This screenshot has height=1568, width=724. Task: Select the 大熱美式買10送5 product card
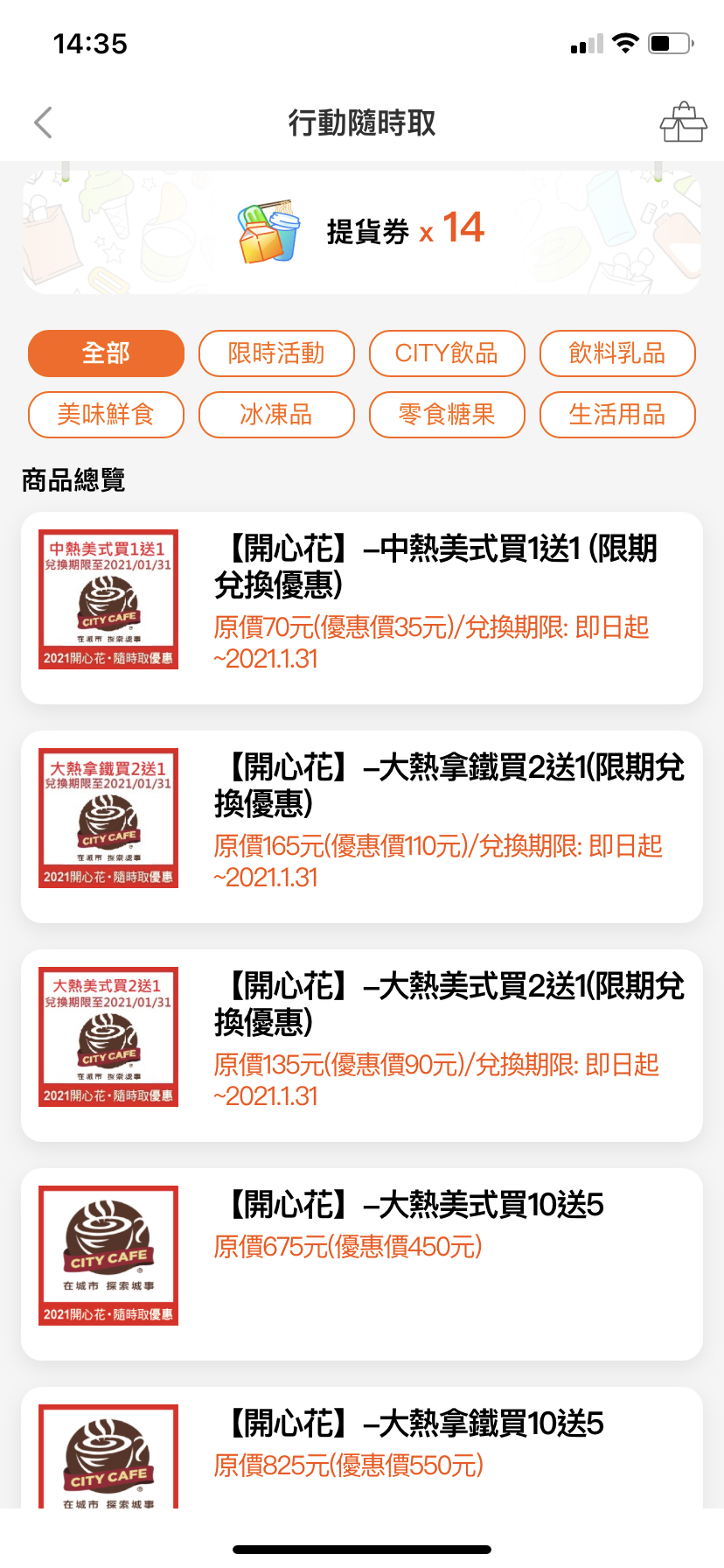(362, 1264)
